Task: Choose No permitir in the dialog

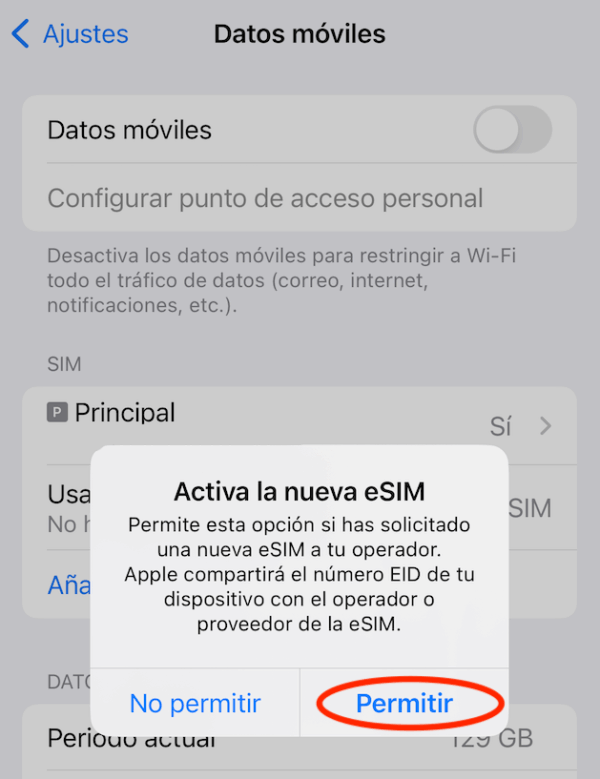Action: click(x=195, y=703)
